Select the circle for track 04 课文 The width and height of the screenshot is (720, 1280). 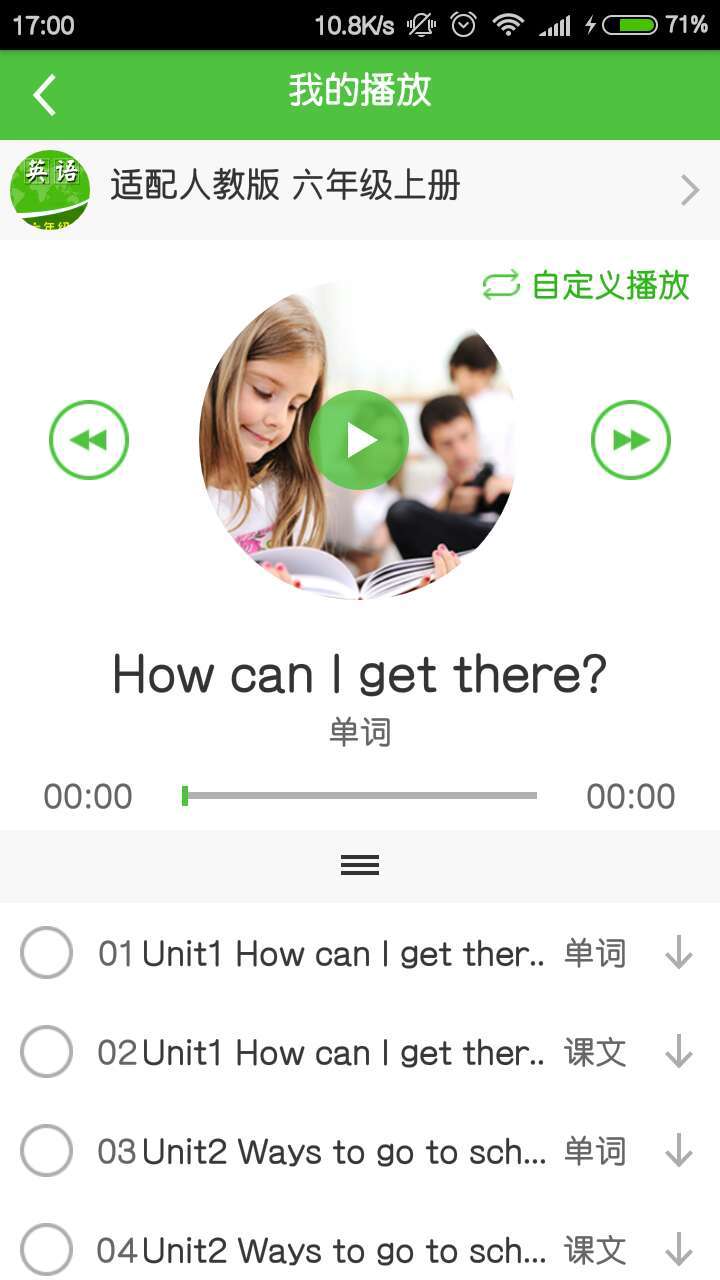46,1249
